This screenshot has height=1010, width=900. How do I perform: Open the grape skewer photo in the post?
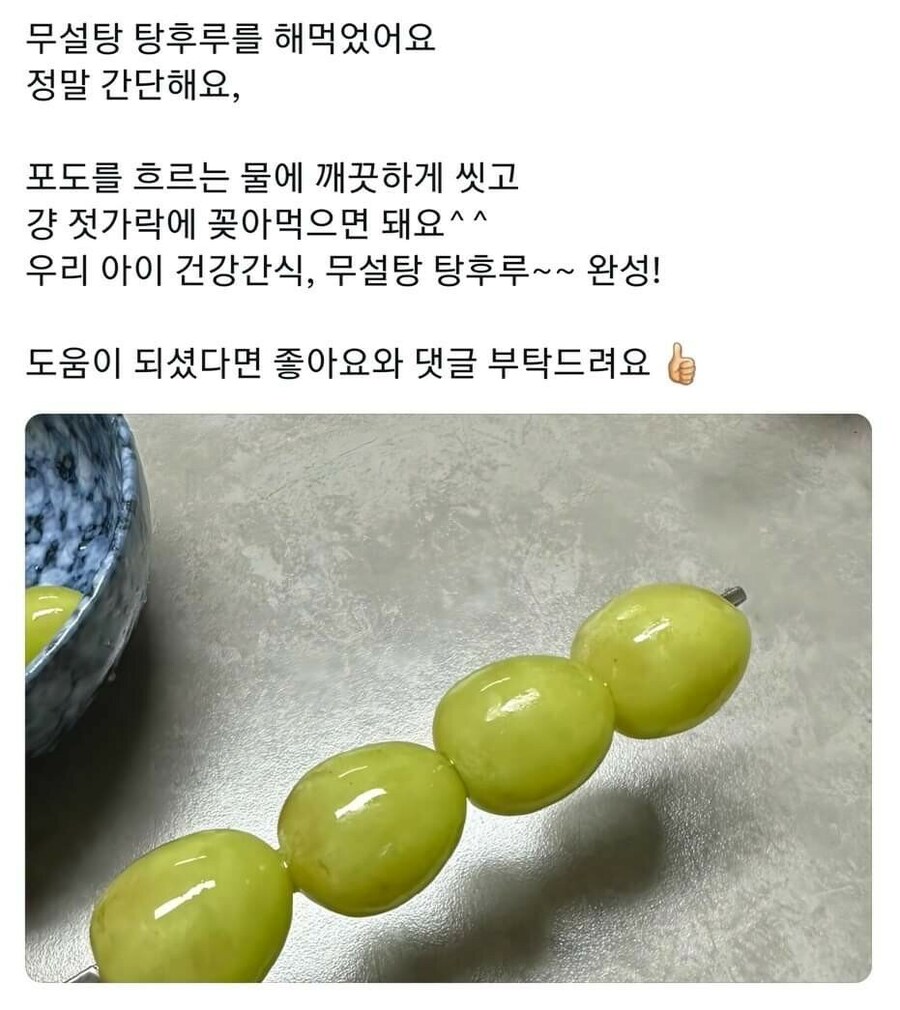pos(448,697)
